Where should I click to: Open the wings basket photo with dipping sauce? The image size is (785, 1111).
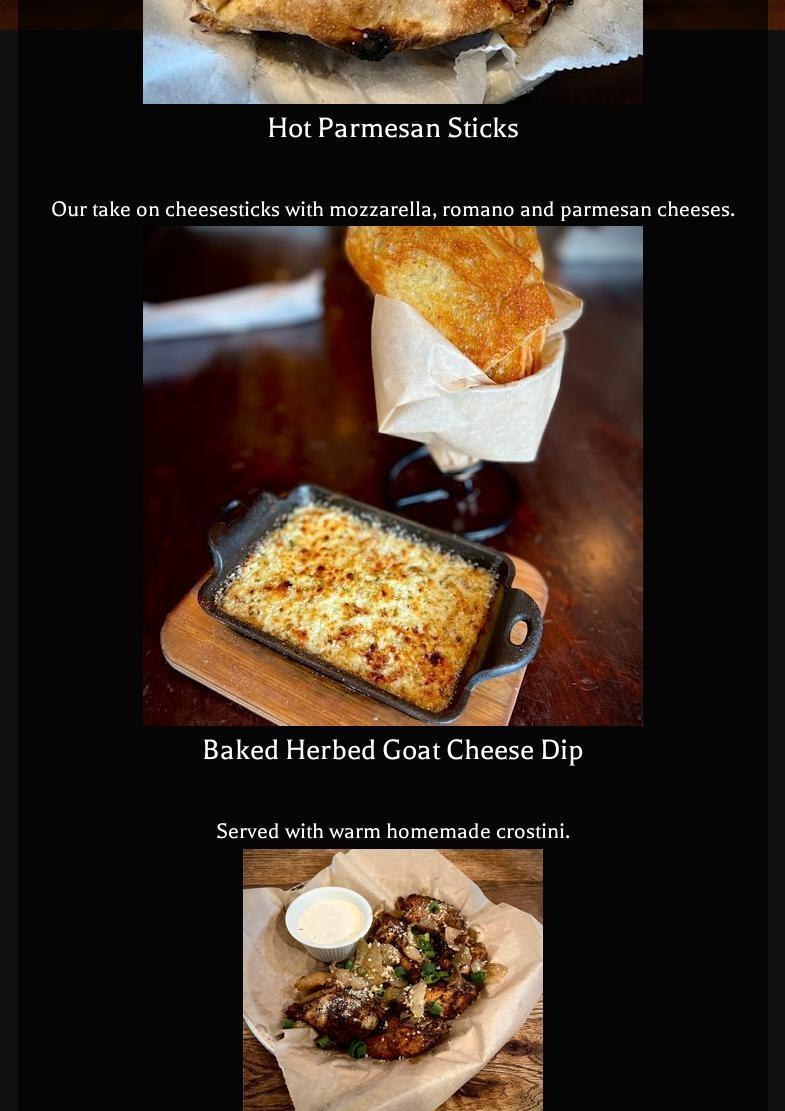pos(392,980)
